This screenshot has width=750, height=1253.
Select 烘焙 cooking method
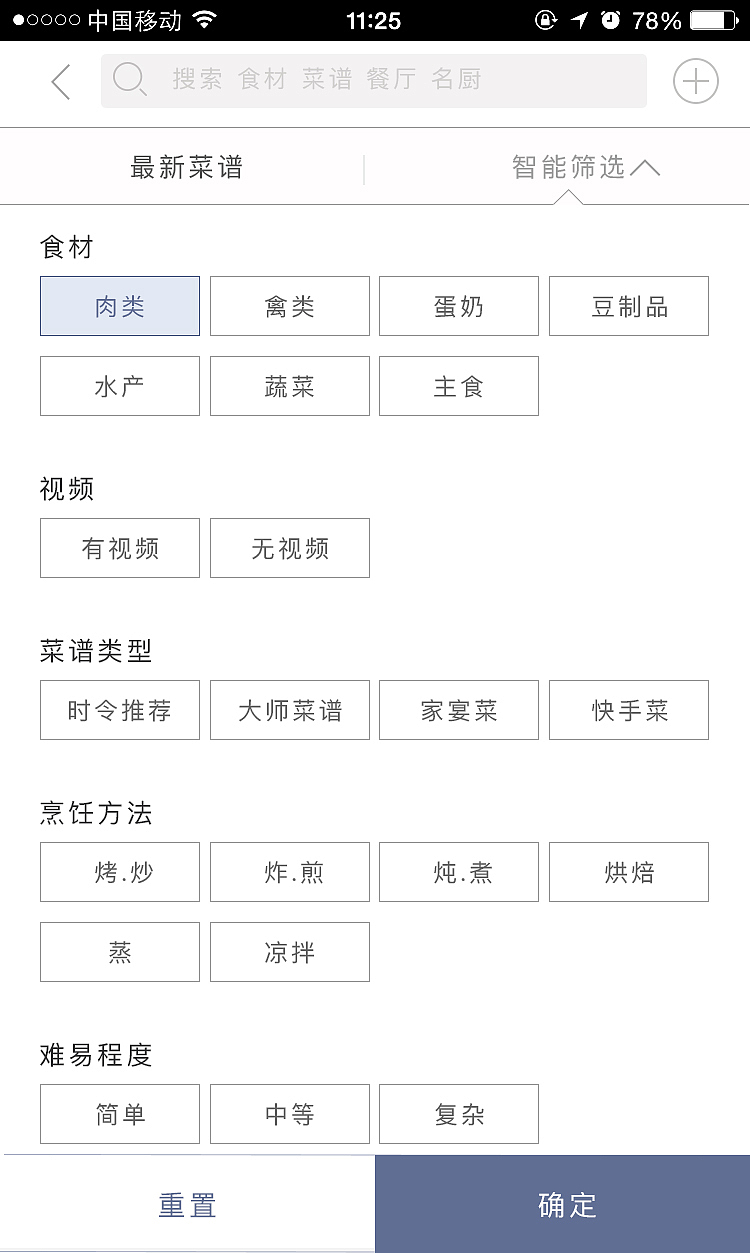point(628,872)
